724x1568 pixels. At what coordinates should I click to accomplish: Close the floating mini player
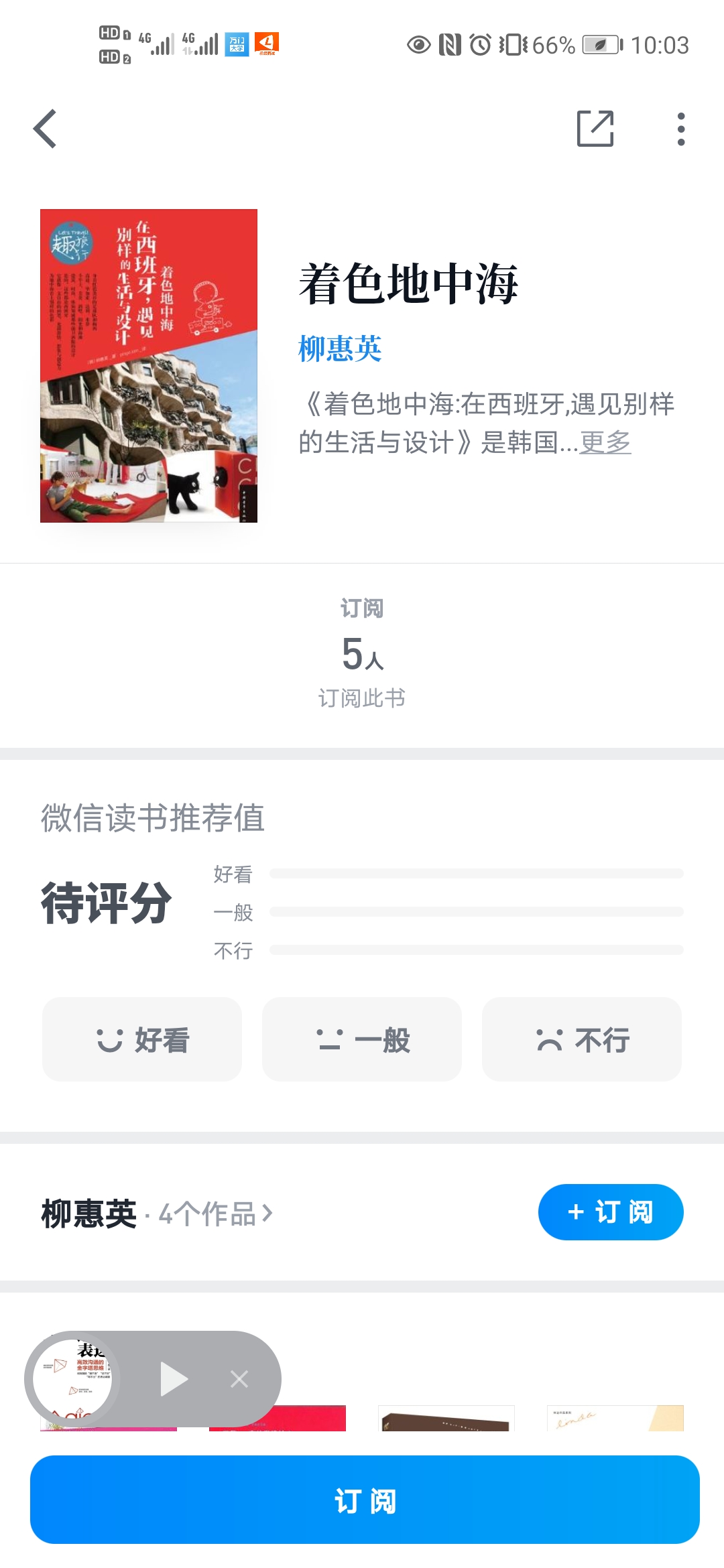[239, 1379]
